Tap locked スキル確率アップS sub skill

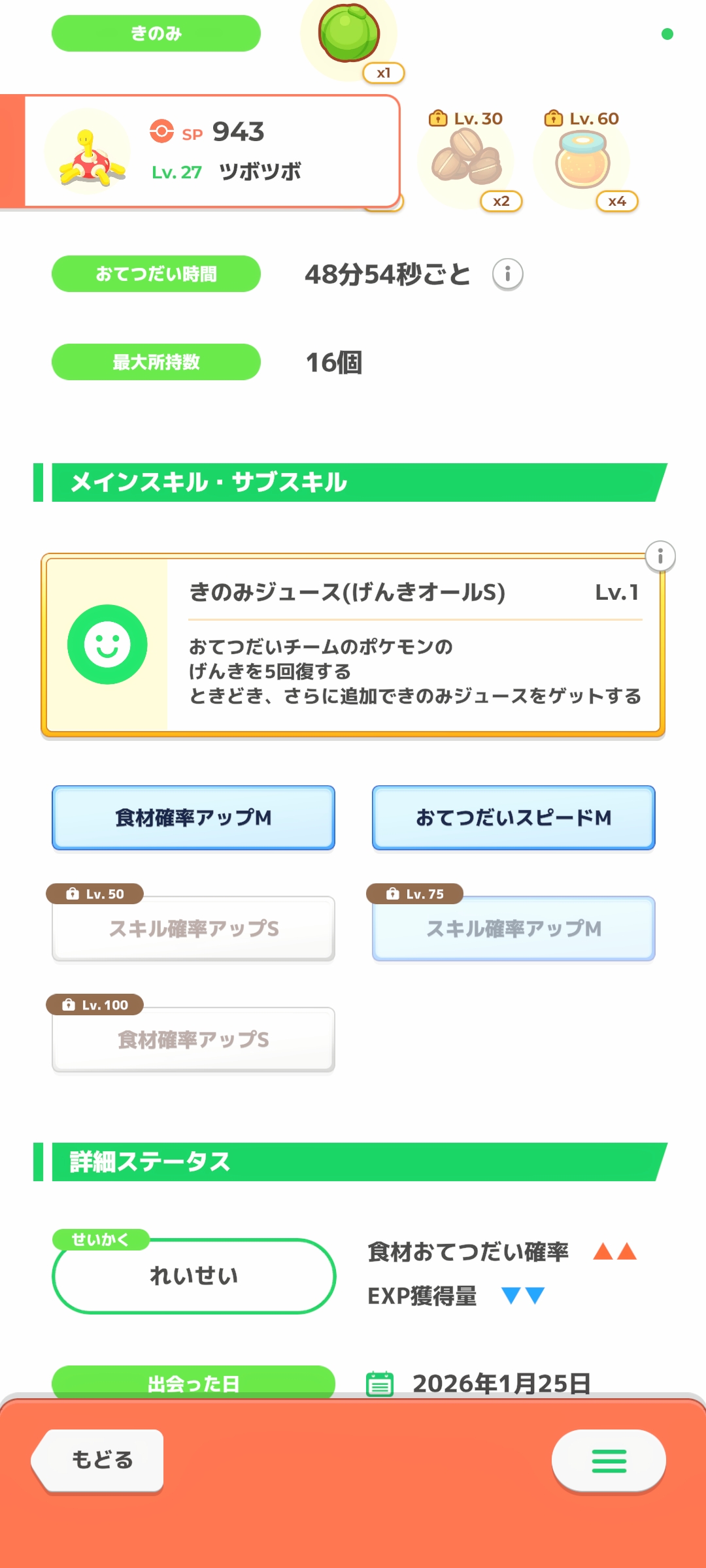(193, 928)
